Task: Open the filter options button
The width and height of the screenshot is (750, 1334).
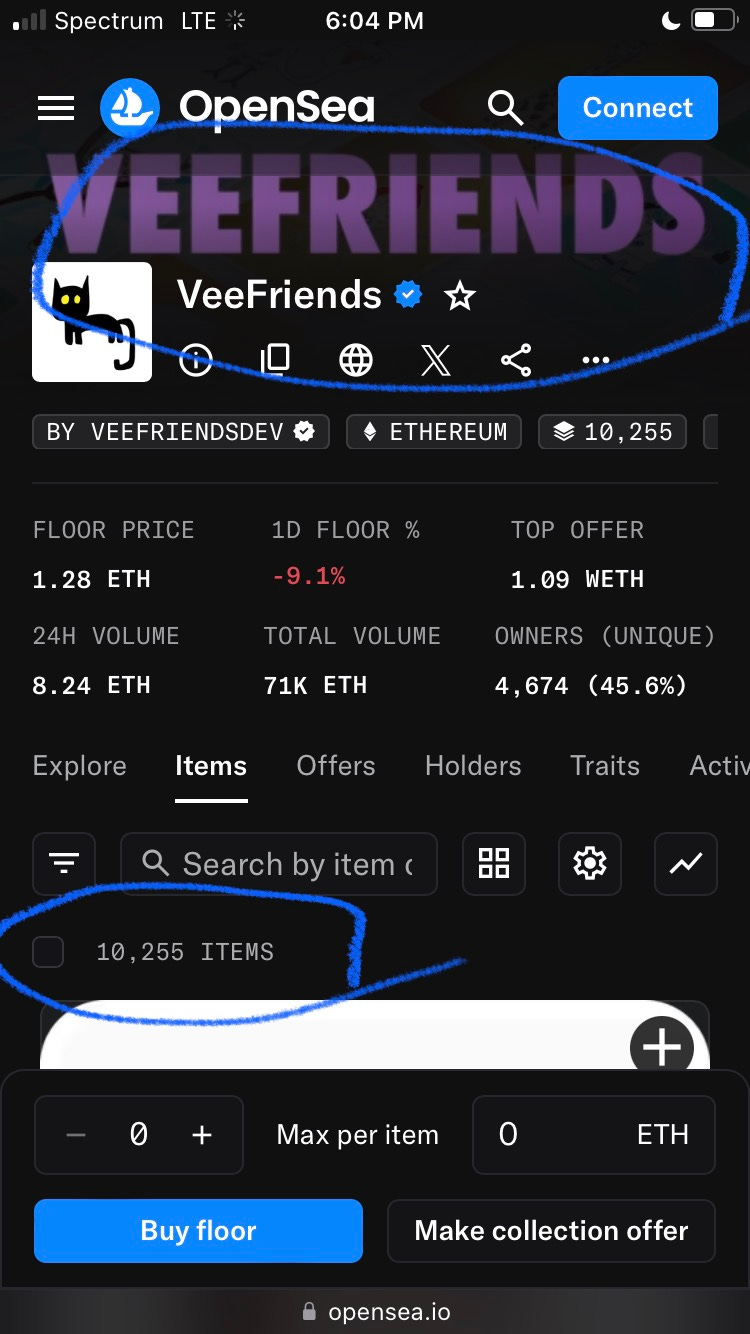Action: 64,863
